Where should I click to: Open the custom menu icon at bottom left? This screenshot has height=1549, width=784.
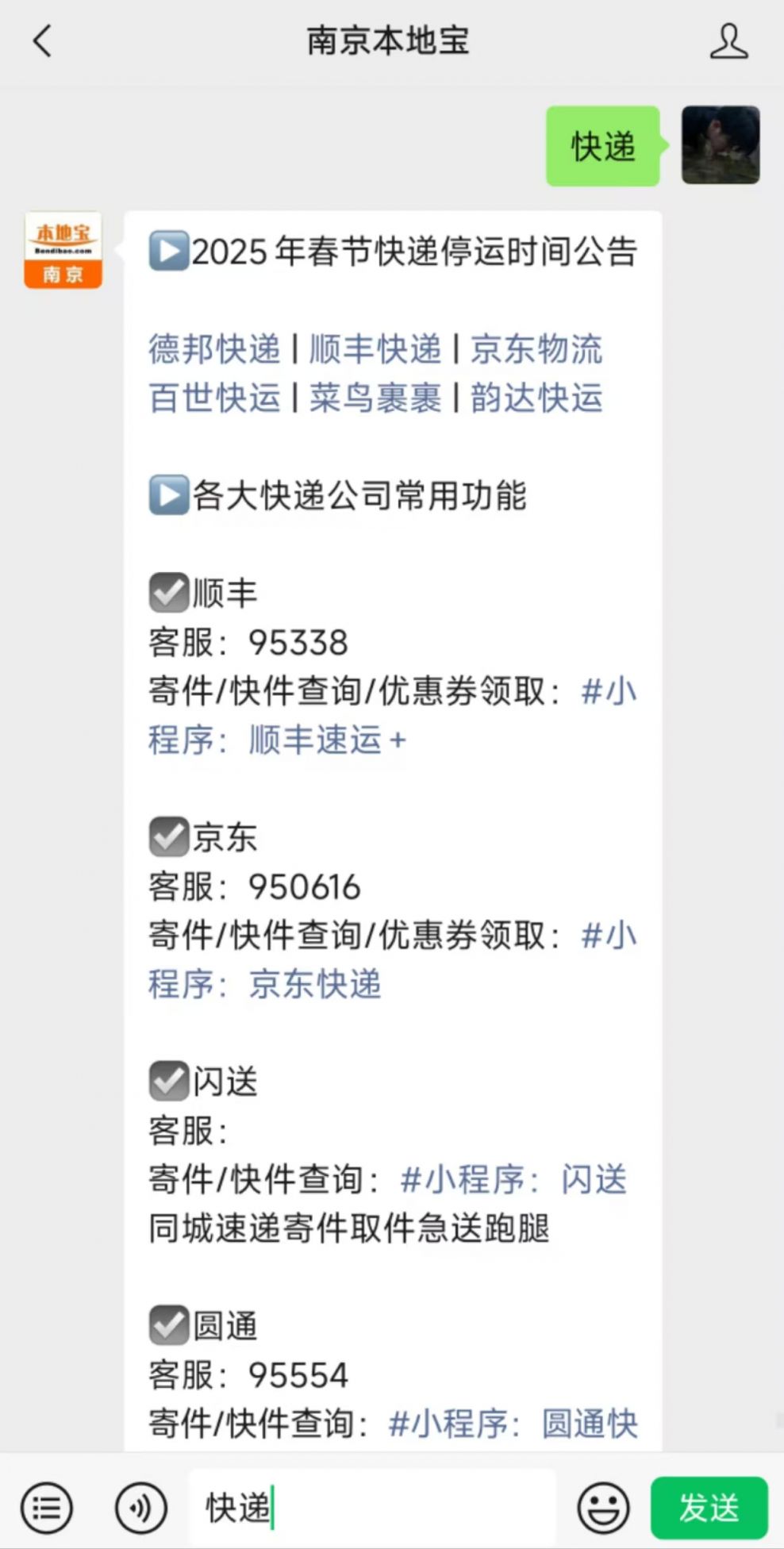tap(47, 1506)
